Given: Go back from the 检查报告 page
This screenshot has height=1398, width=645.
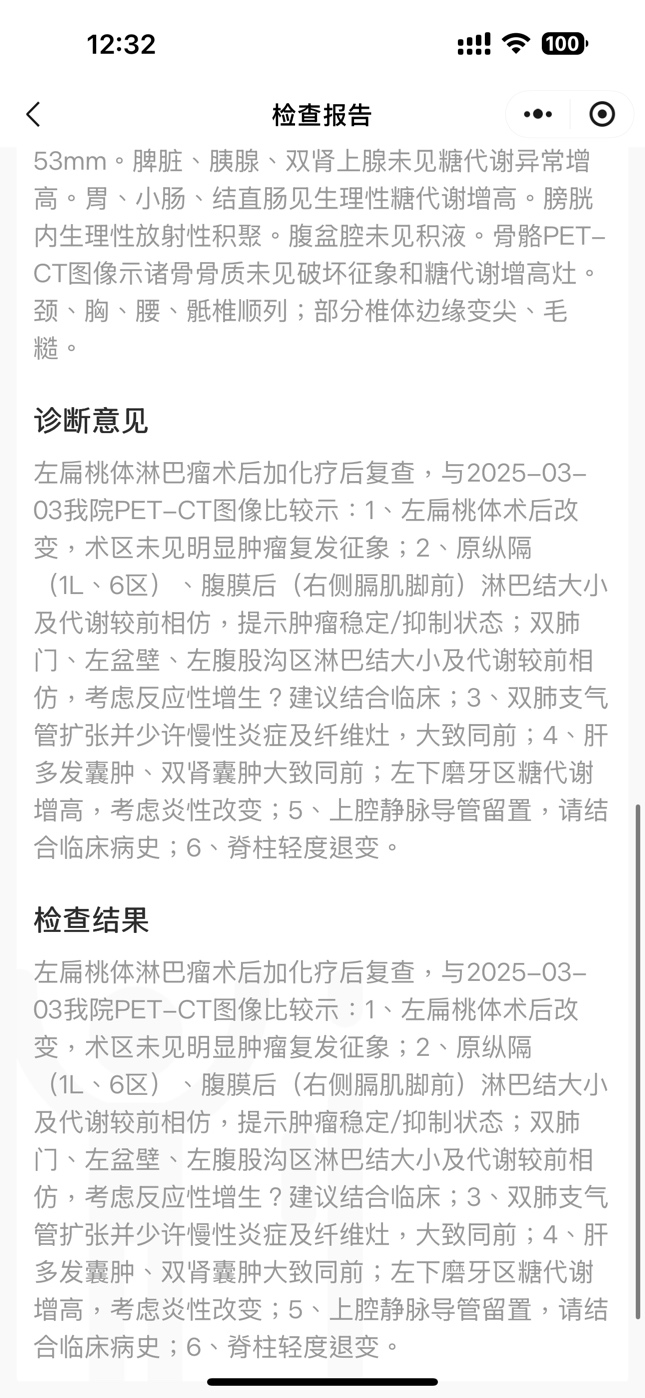Looking at the screenshot, I should pyautogui.click(x=33, y=114).
